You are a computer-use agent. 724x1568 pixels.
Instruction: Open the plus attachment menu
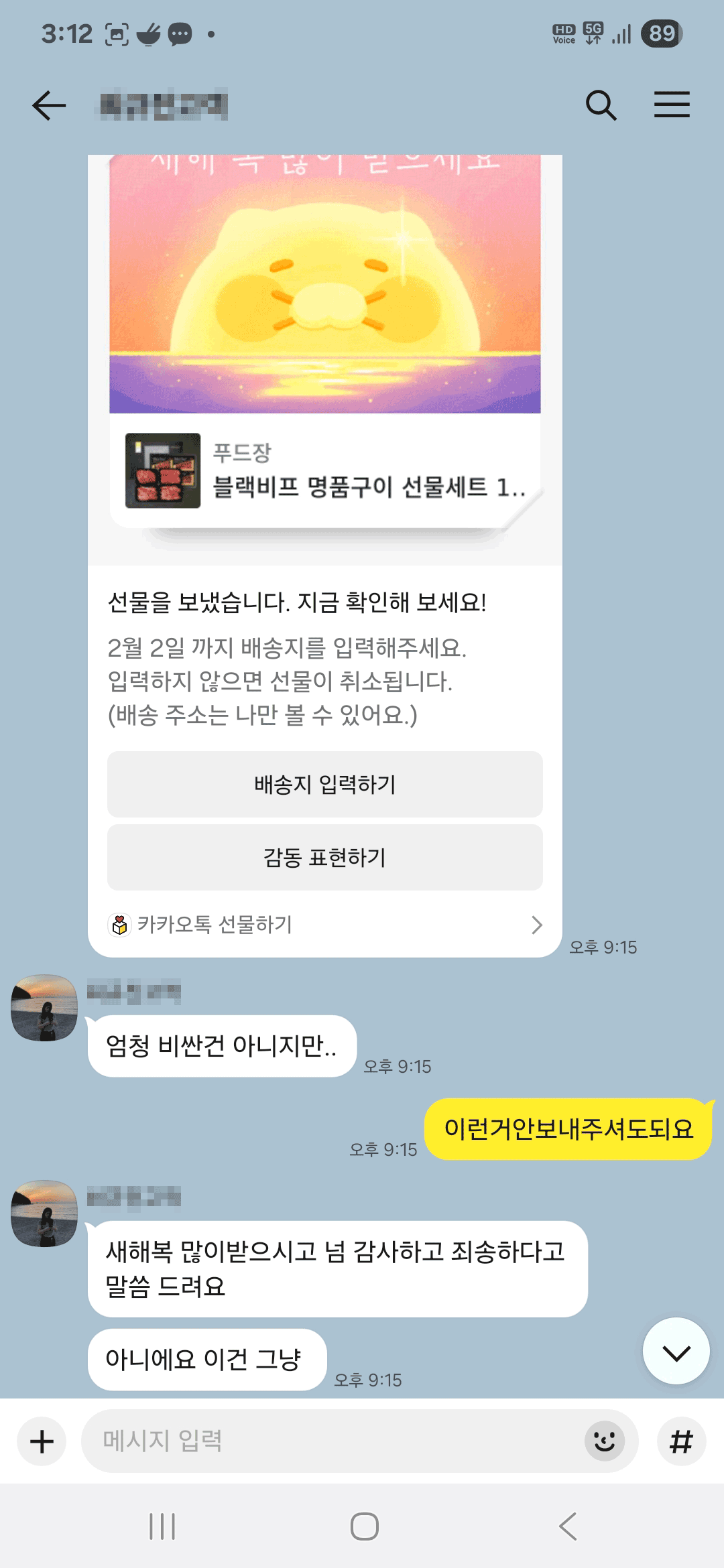click(42, 1441)
